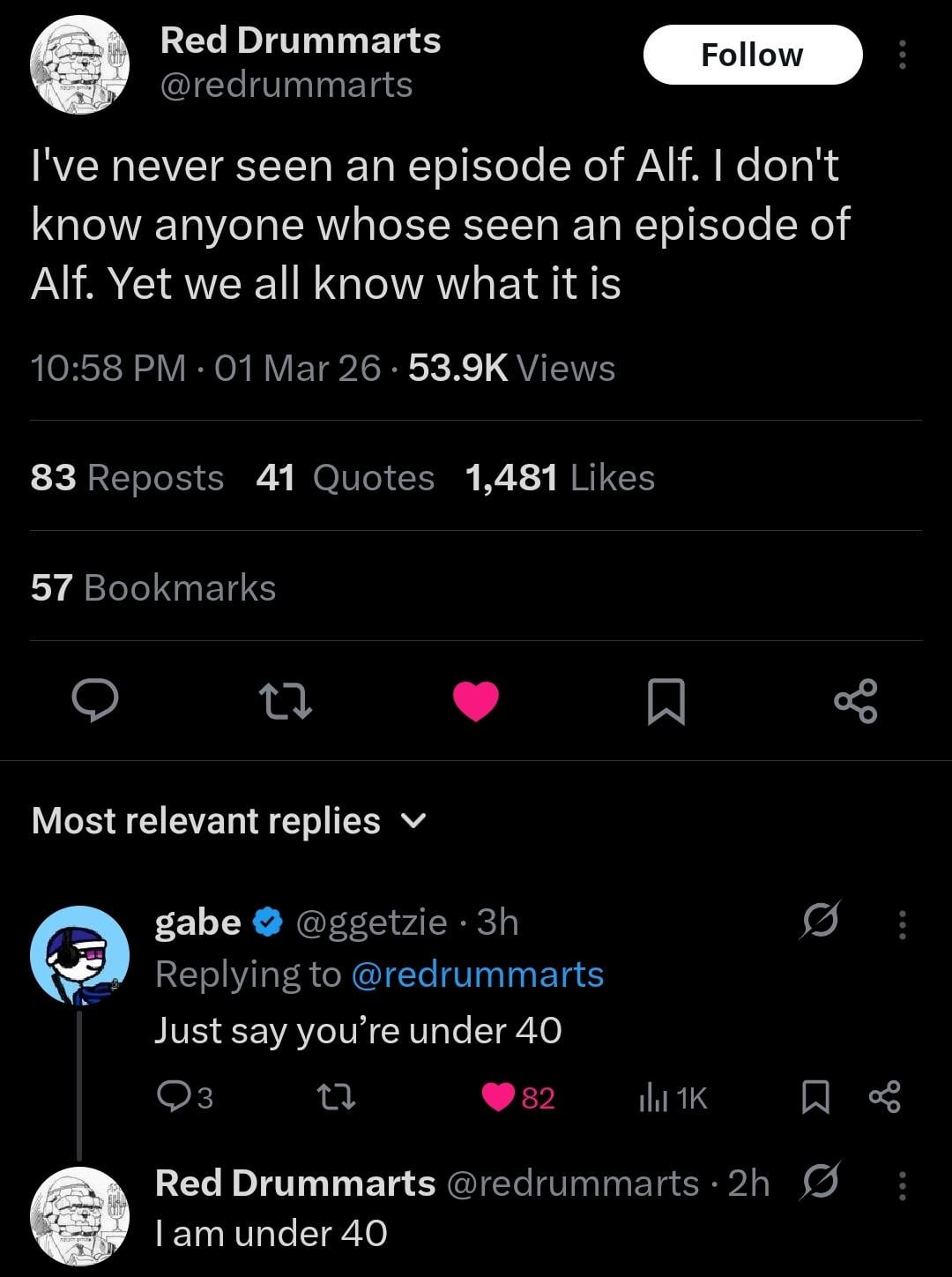This screenshot has height=1277, width=952.
Task: Unlike the main Alf post
Action: coord(476,701)
